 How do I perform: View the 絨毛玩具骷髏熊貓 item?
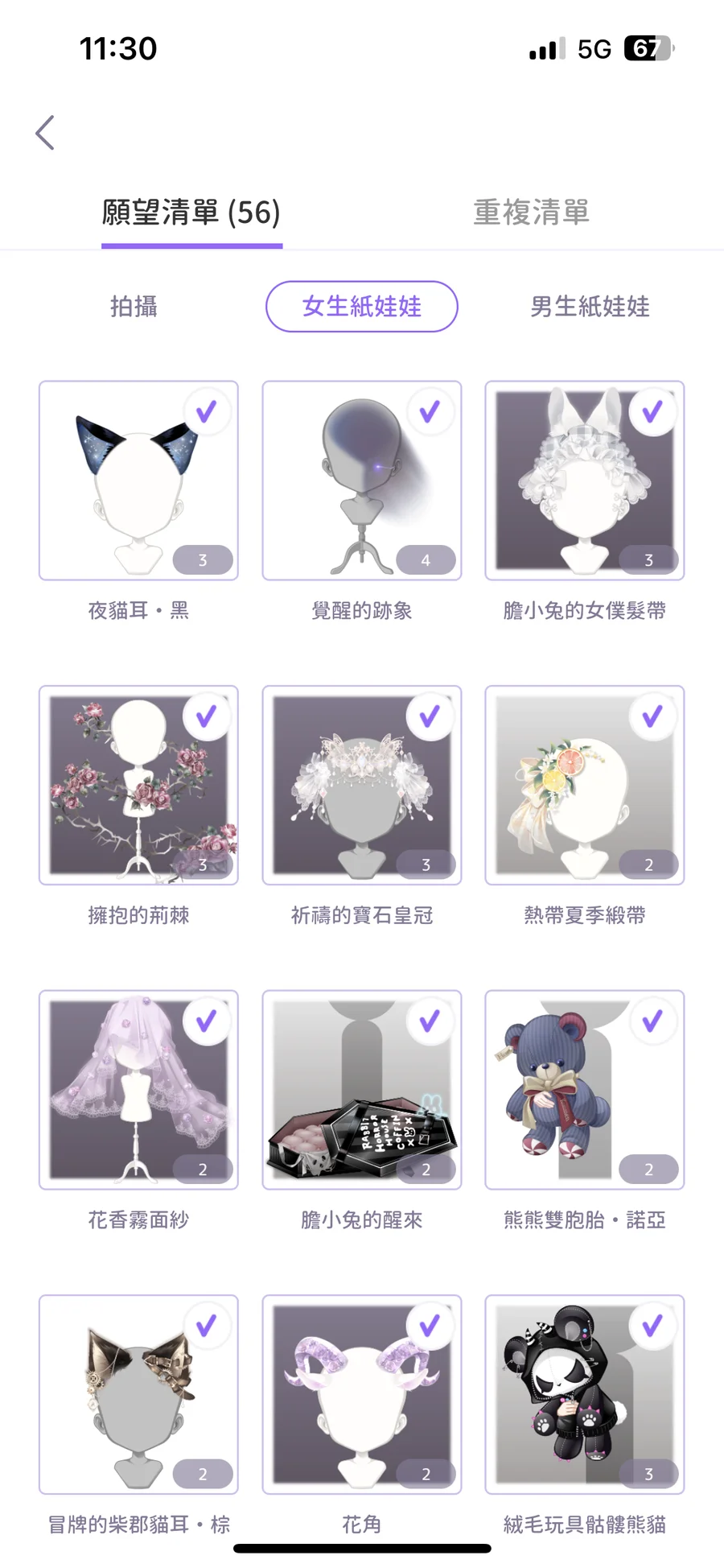[x=584, y=1394]
